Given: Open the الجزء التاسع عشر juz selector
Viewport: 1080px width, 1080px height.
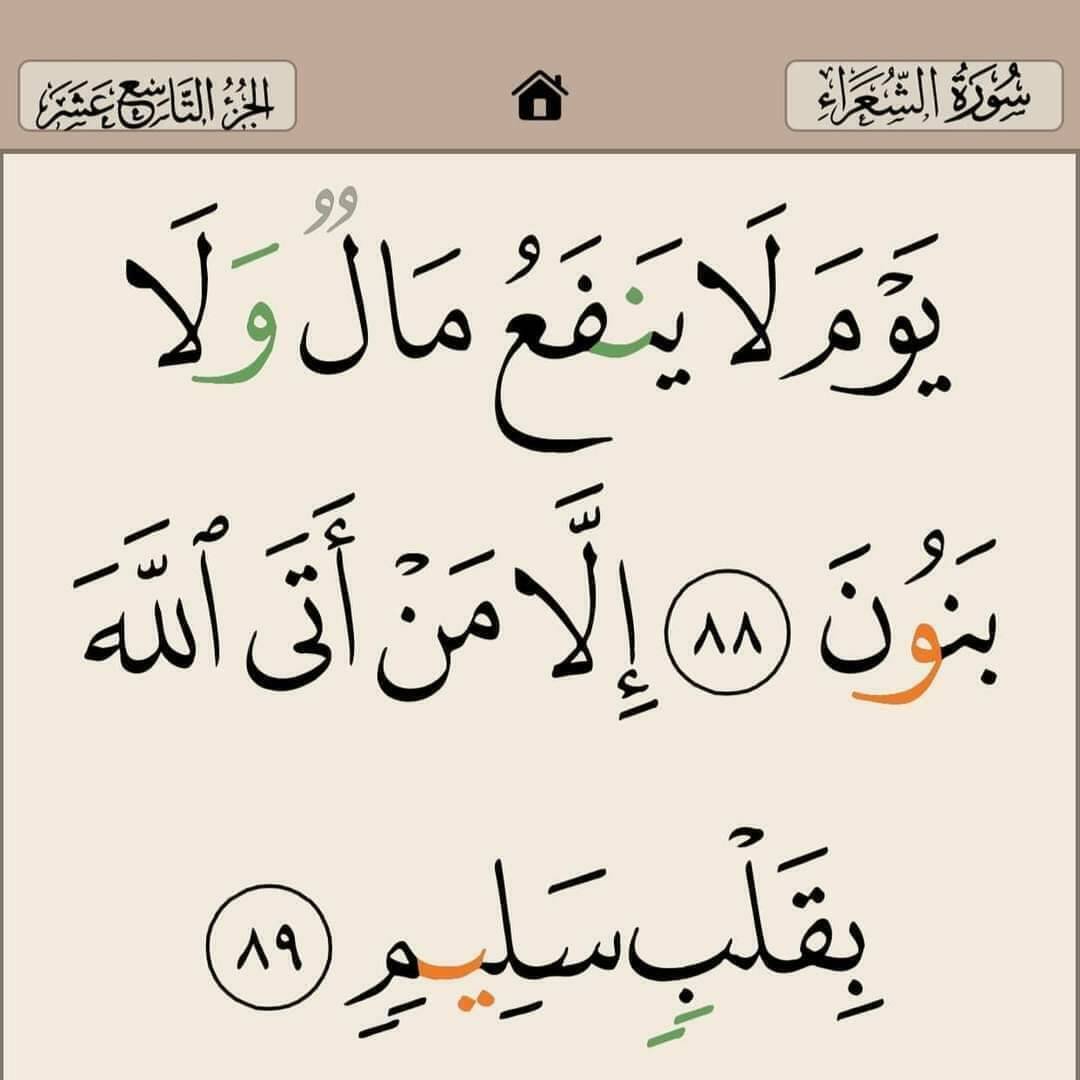Looking at the screenshot, I should pos(157,96).
